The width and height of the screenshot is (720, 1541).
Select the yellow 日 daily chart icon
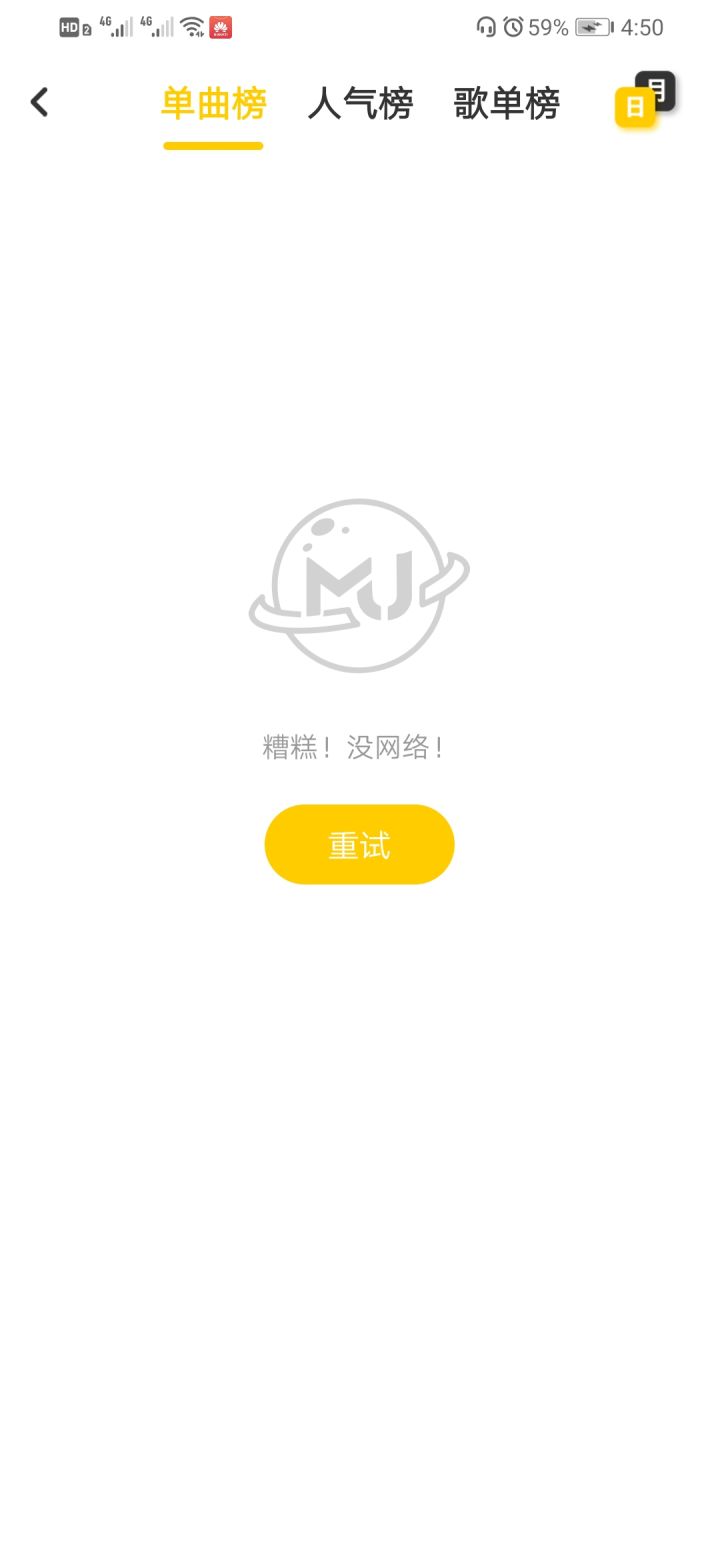[634, 108]
